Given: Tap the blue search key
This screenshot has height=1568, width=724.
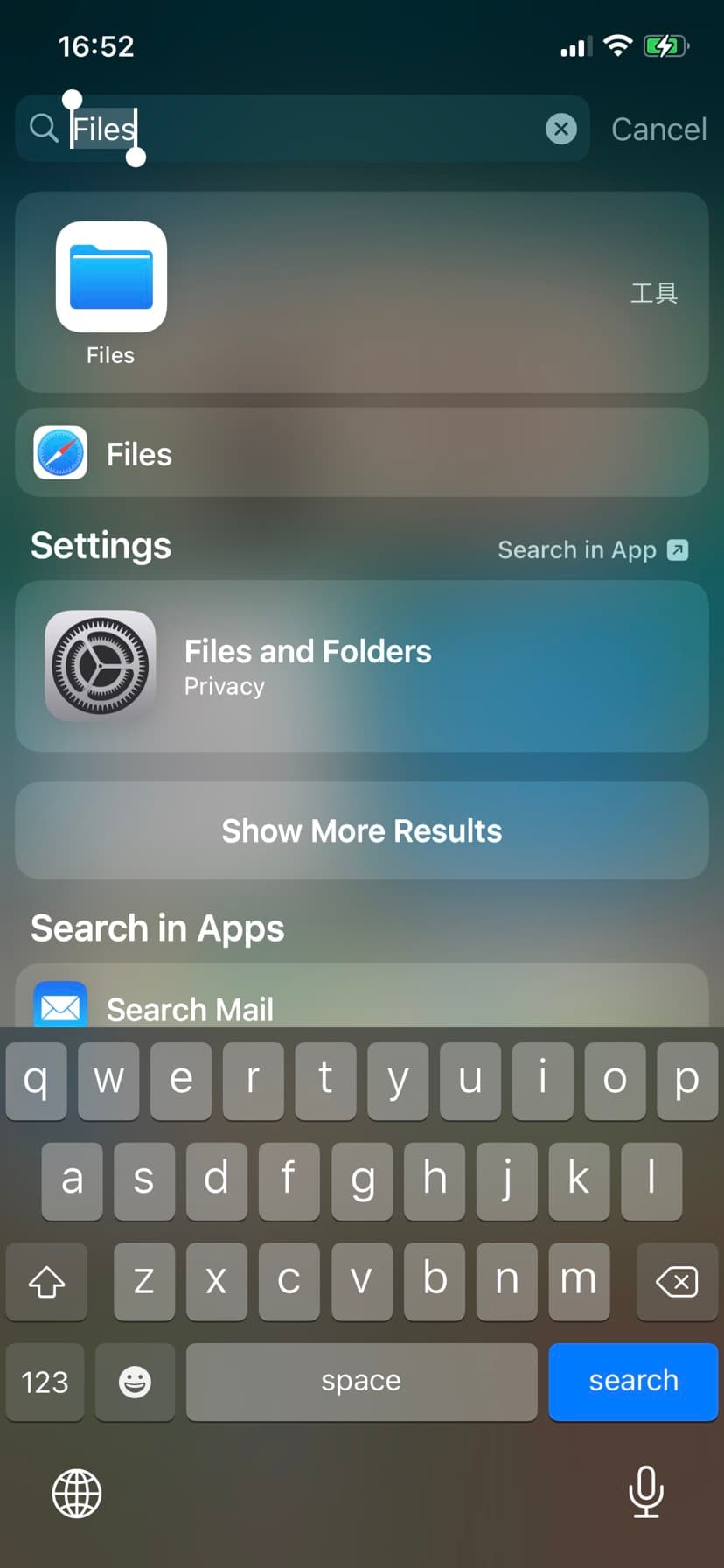Looking at the screenshot, I should point(633,1381).
